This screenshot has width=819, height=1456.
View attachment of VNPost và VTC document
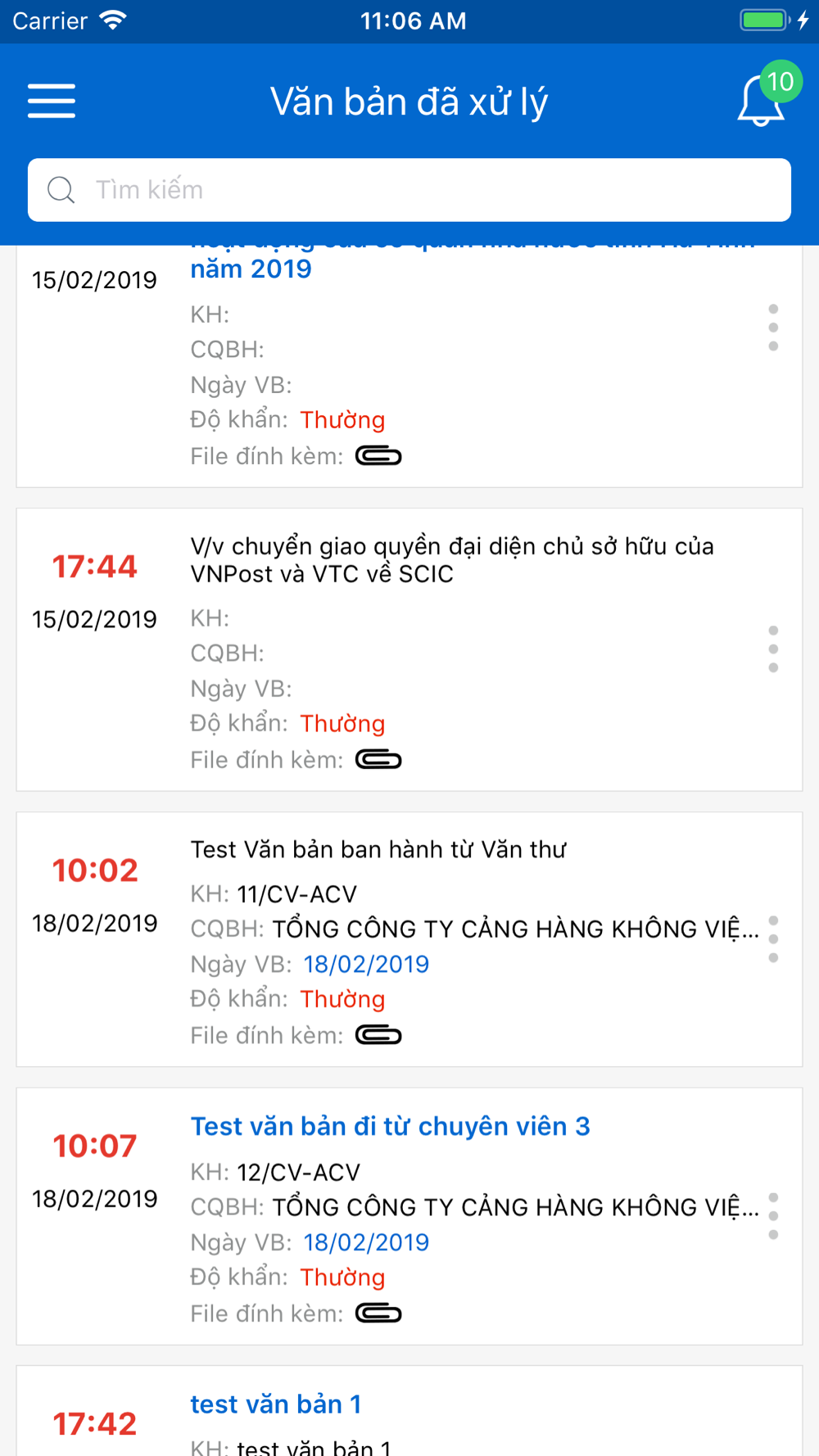pyautogui.click(x=378, y=760)
